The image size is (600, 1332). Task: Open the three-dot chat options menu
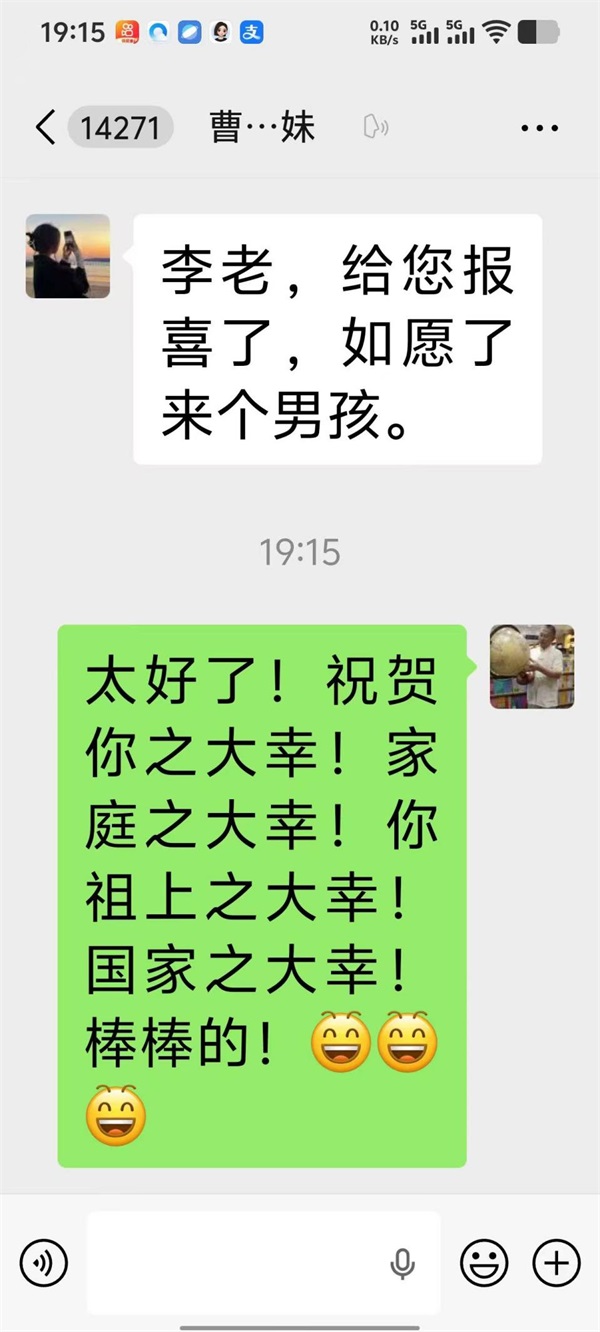[540, 128]
